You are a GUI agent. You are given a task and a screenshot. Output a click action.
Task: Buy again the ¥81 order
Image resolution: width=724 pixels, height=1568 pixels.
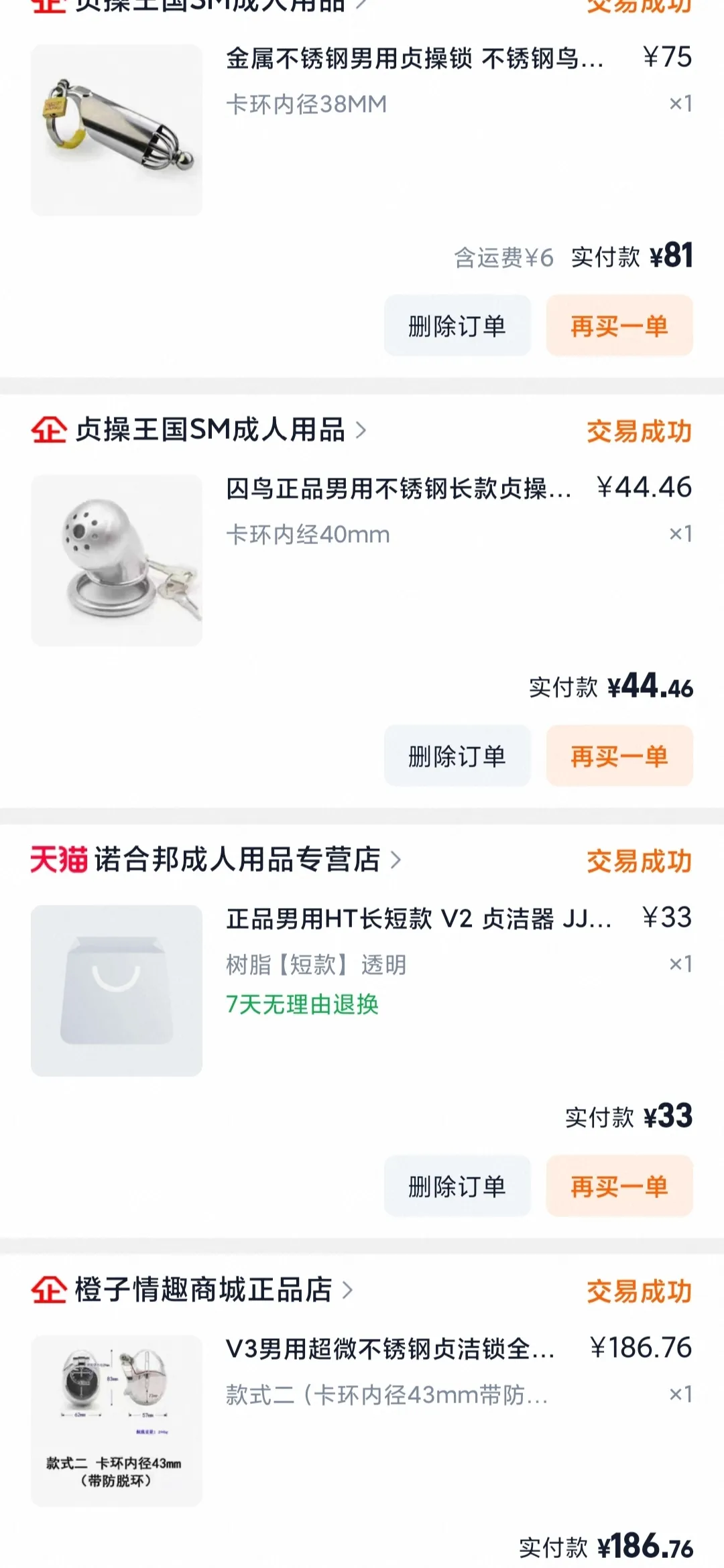(619, 326)
